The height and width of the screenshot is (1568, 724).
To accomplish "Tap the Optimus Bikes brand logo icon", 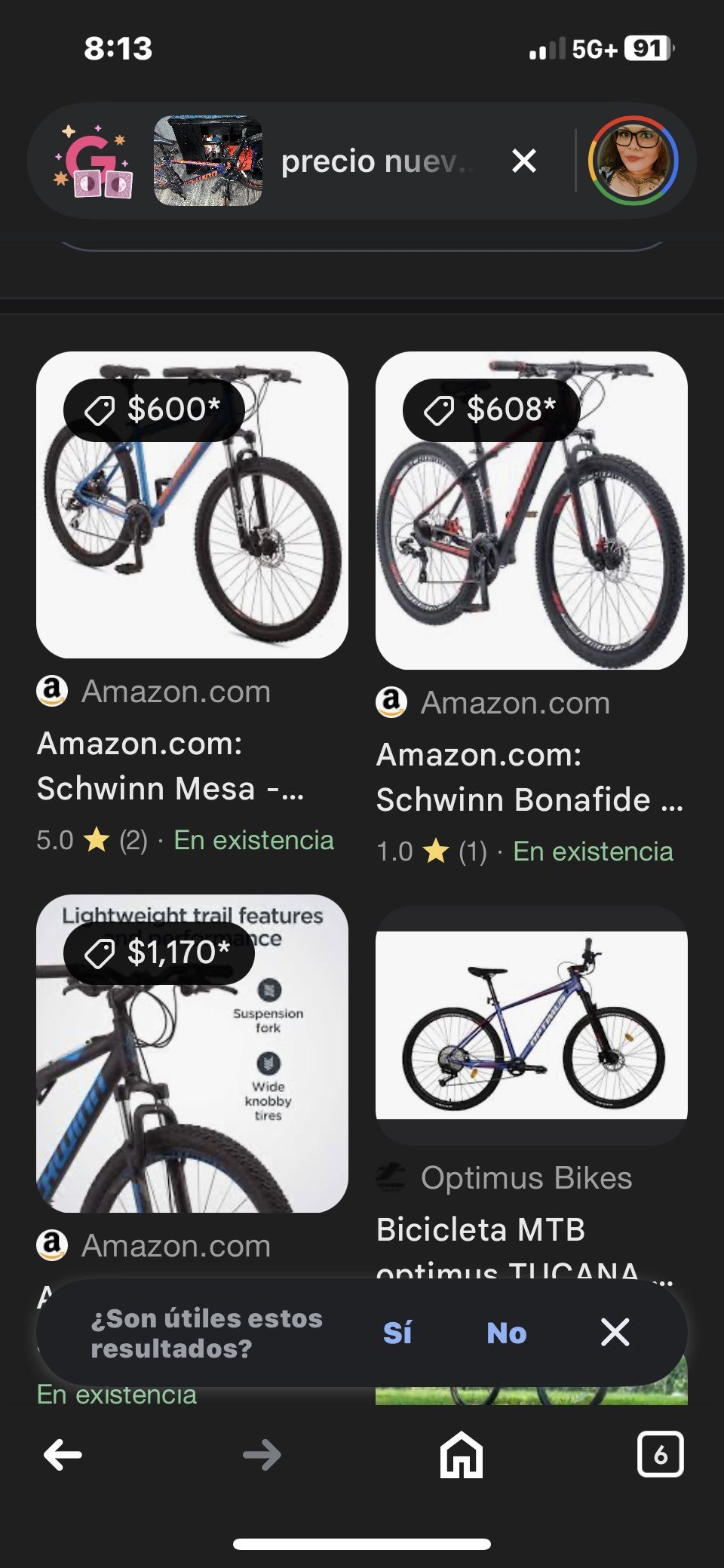I will [394, 1177].
